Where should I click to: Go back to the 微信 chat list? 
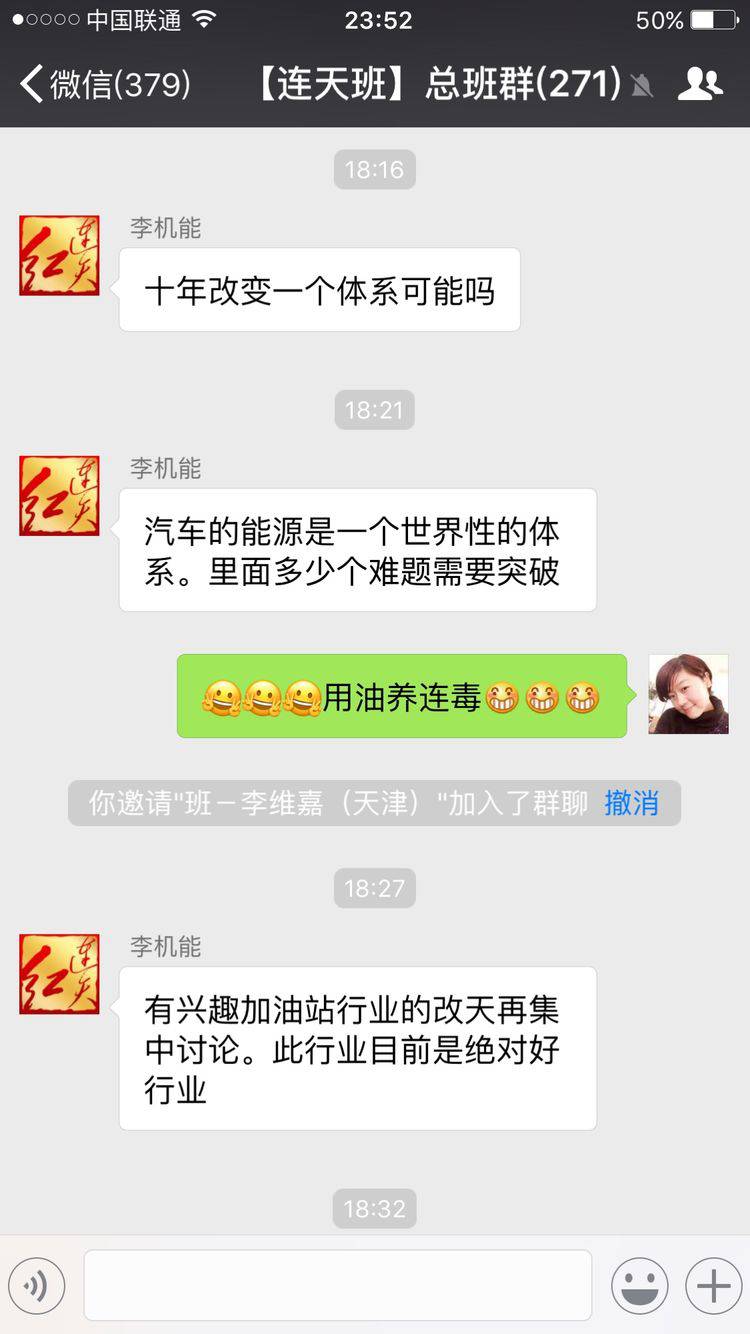coord(105,84)
